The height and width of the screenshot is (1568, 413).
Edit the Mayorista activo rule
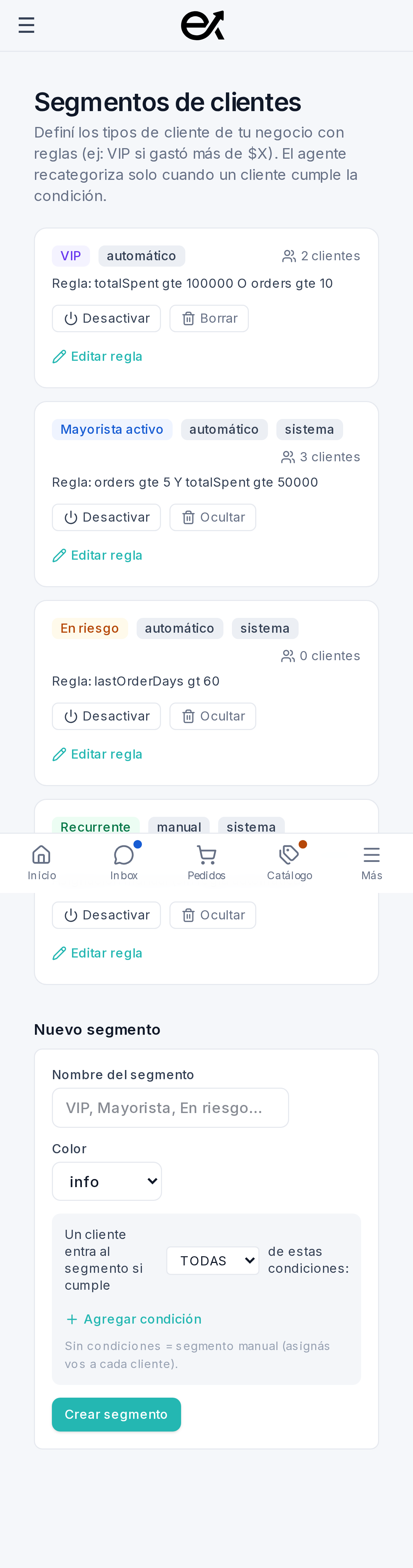click(97, 556)
